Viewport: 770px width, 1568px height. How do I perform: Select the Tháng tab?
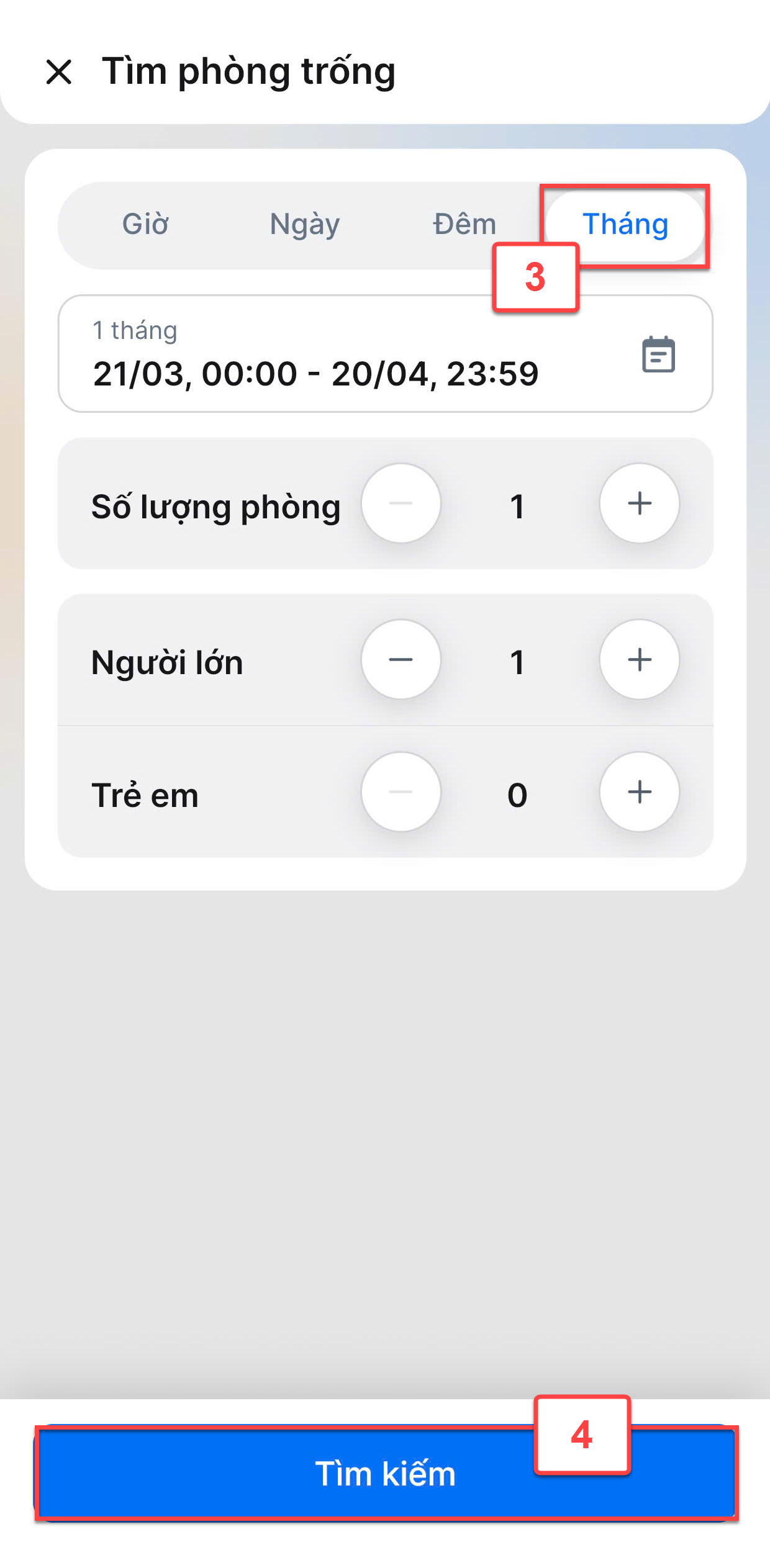pos(625,224)
